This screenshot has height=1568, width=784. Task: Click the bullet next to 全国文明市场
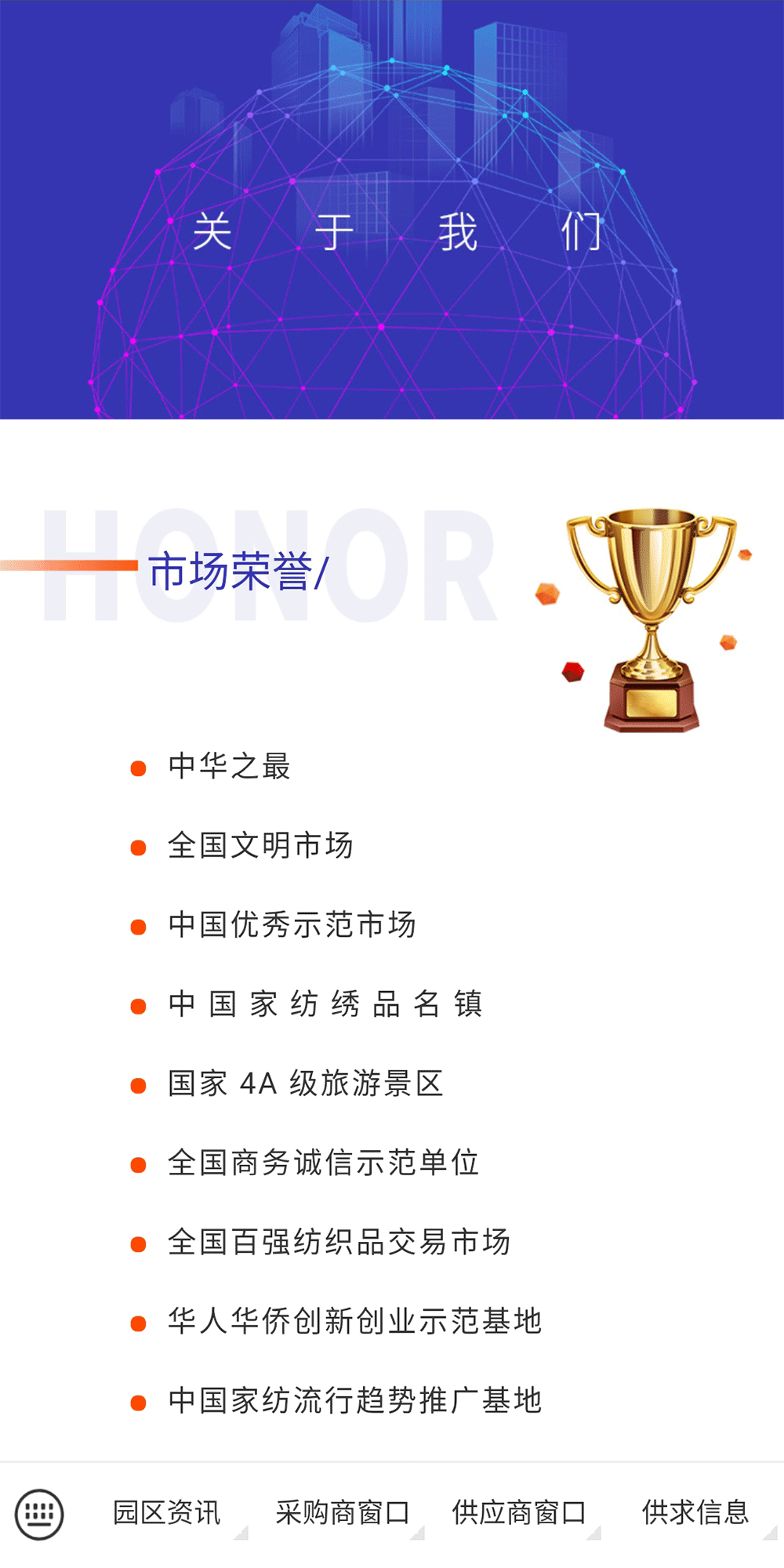click(x=139, y=848)
